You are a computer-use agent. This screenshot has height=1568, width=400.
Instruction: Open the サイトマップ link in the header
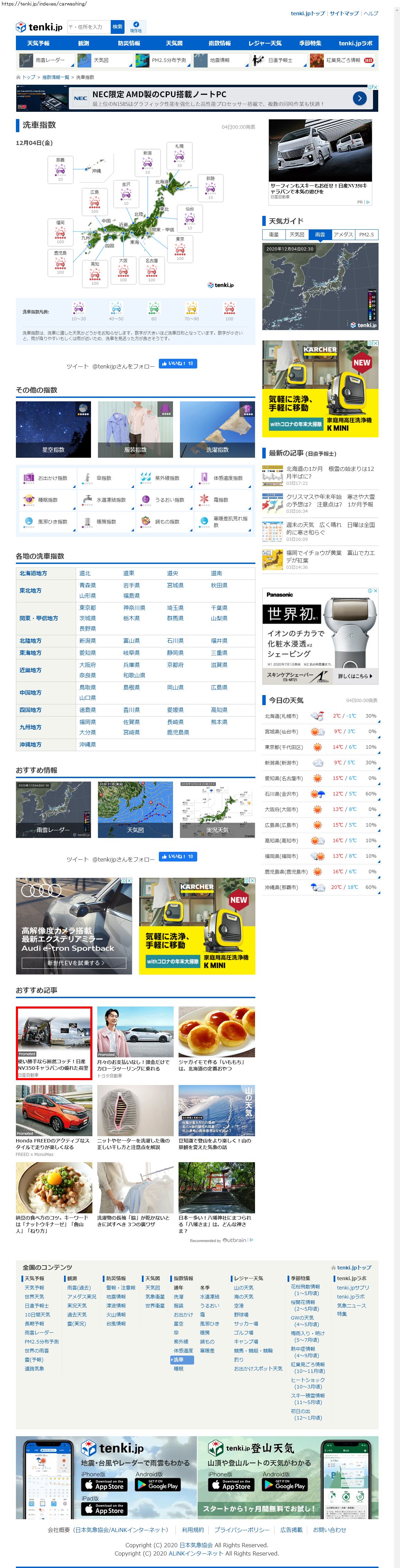click(x=344, y=13)
